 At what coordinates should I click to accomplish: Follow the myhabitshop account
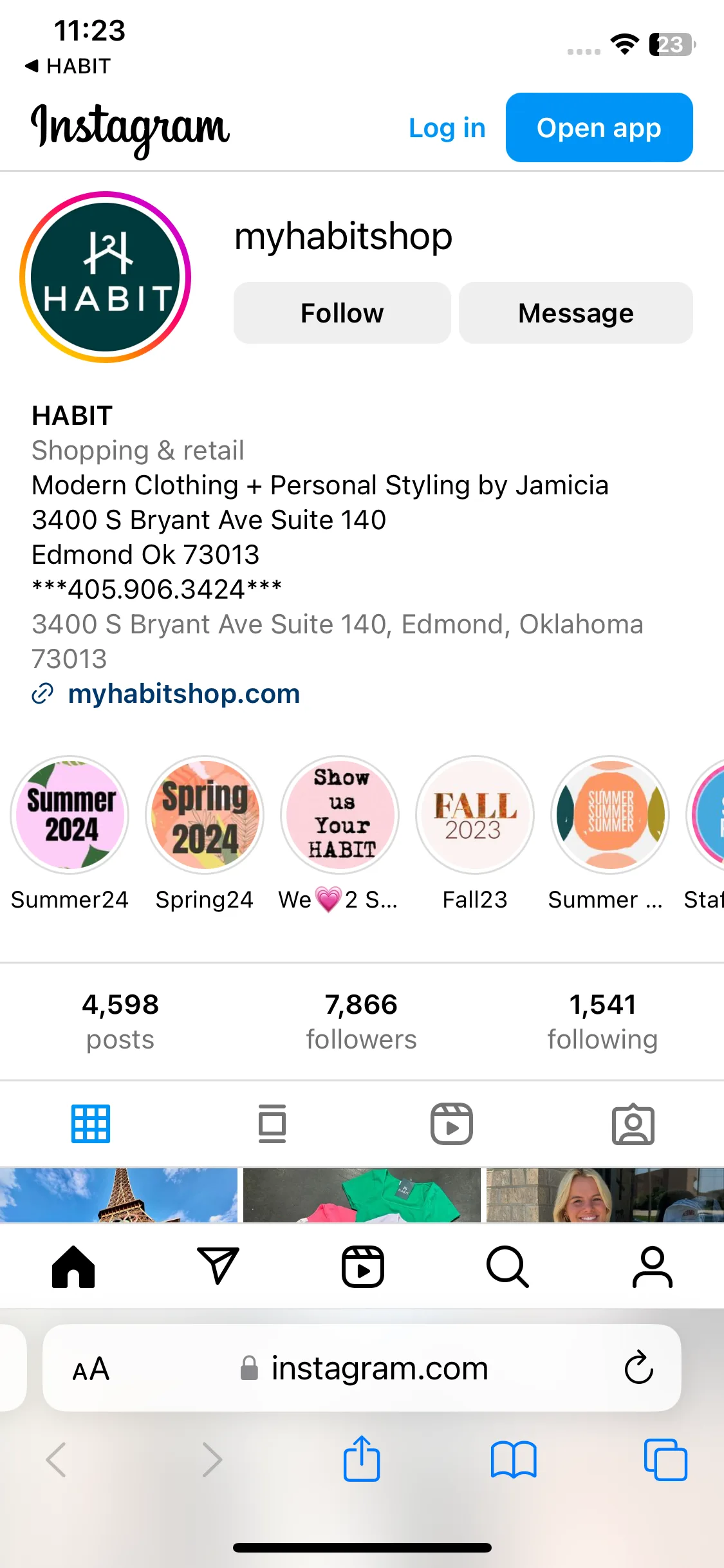342,313
